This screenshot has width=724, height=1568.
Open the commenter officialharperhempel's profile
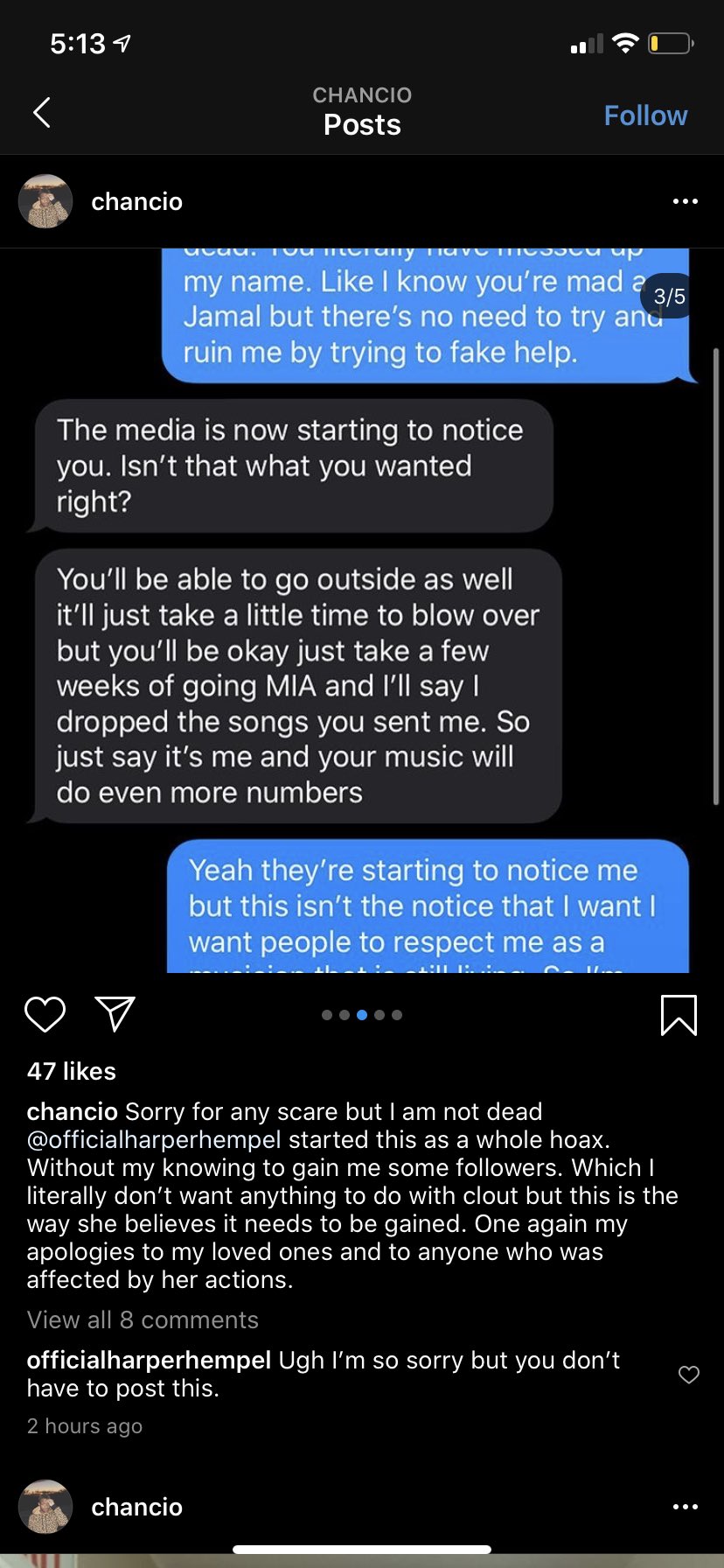pos(149,1360)
